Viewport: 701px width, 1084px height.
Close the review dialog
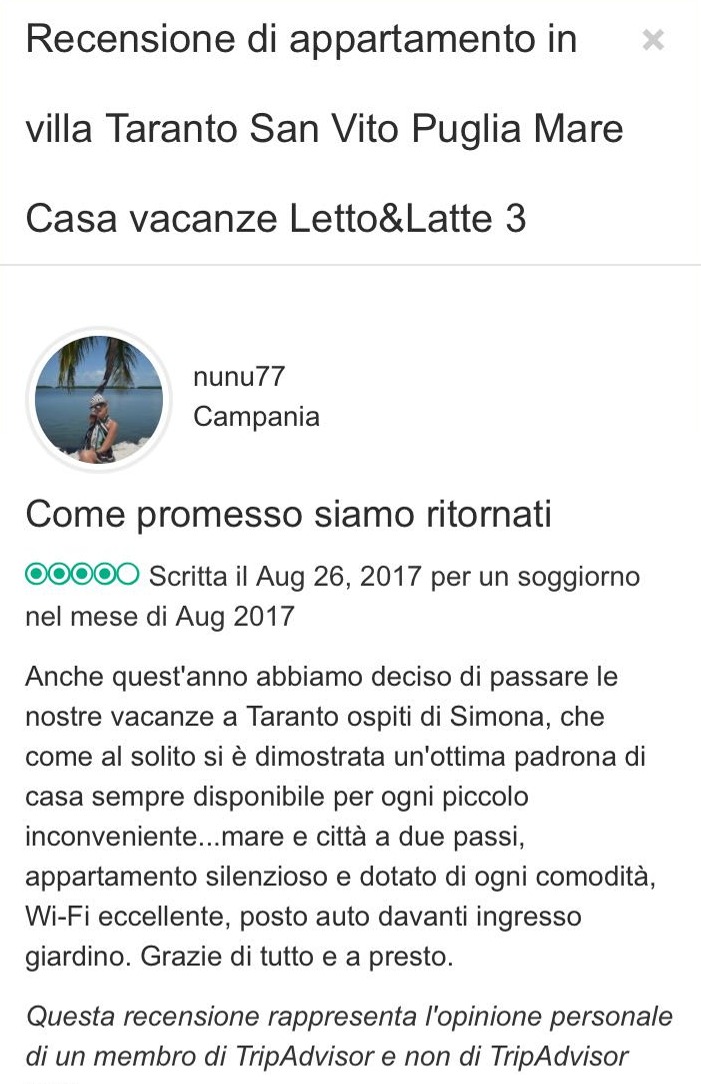[653, 40]
